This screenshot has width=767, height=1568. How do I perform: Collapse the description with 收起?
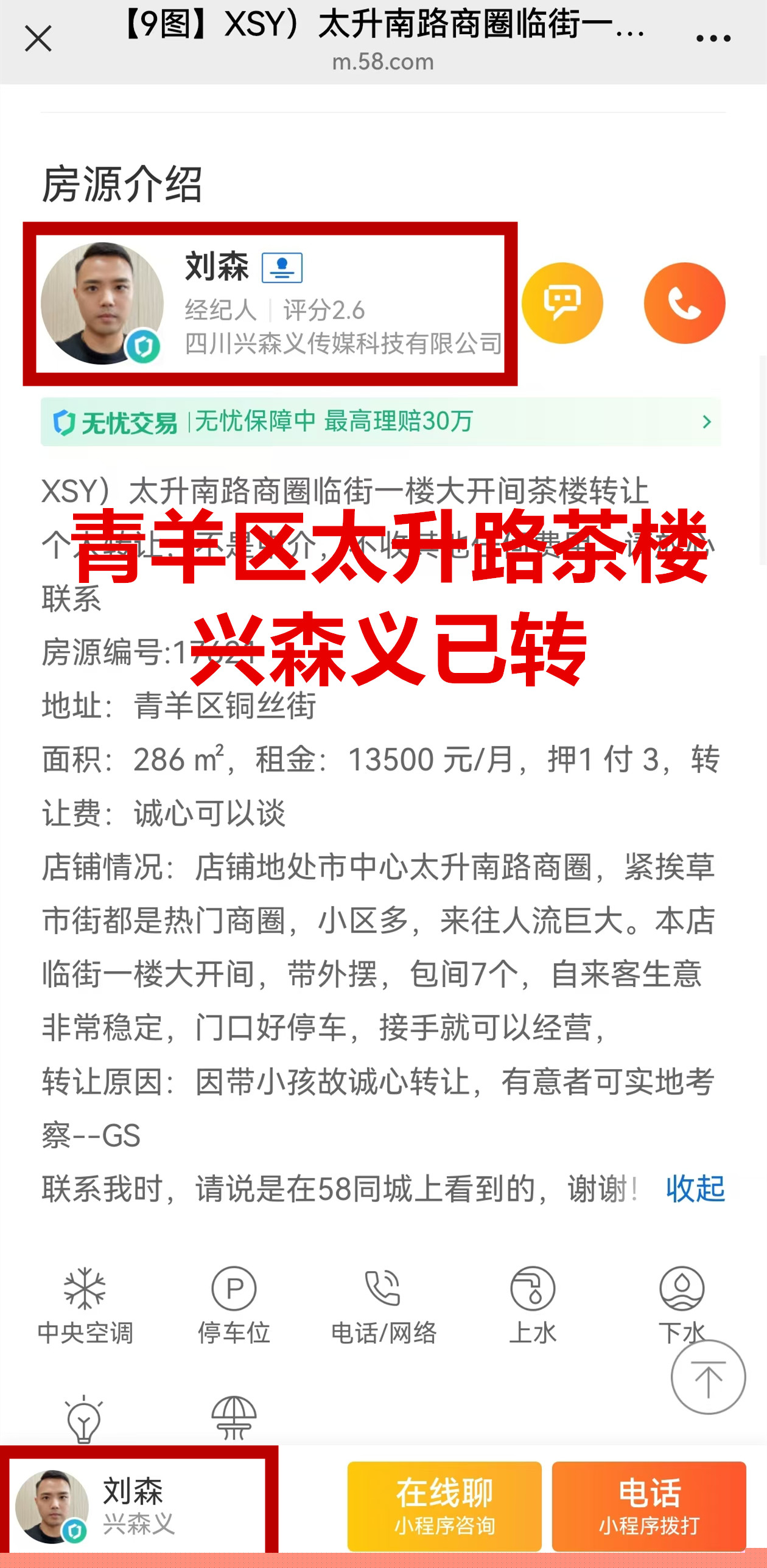(x=695, y=1188)
